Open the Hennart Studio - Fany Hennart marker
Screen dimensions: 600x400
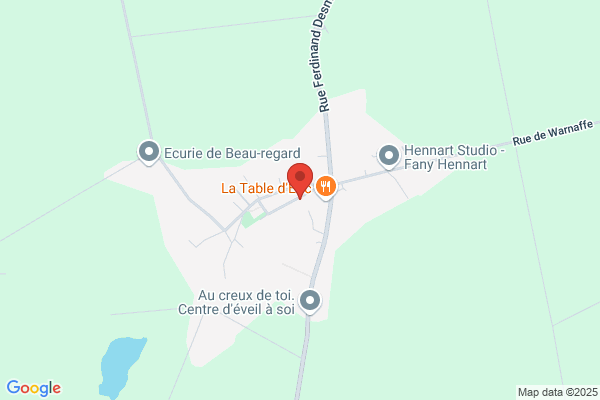(x=389, y=156)
